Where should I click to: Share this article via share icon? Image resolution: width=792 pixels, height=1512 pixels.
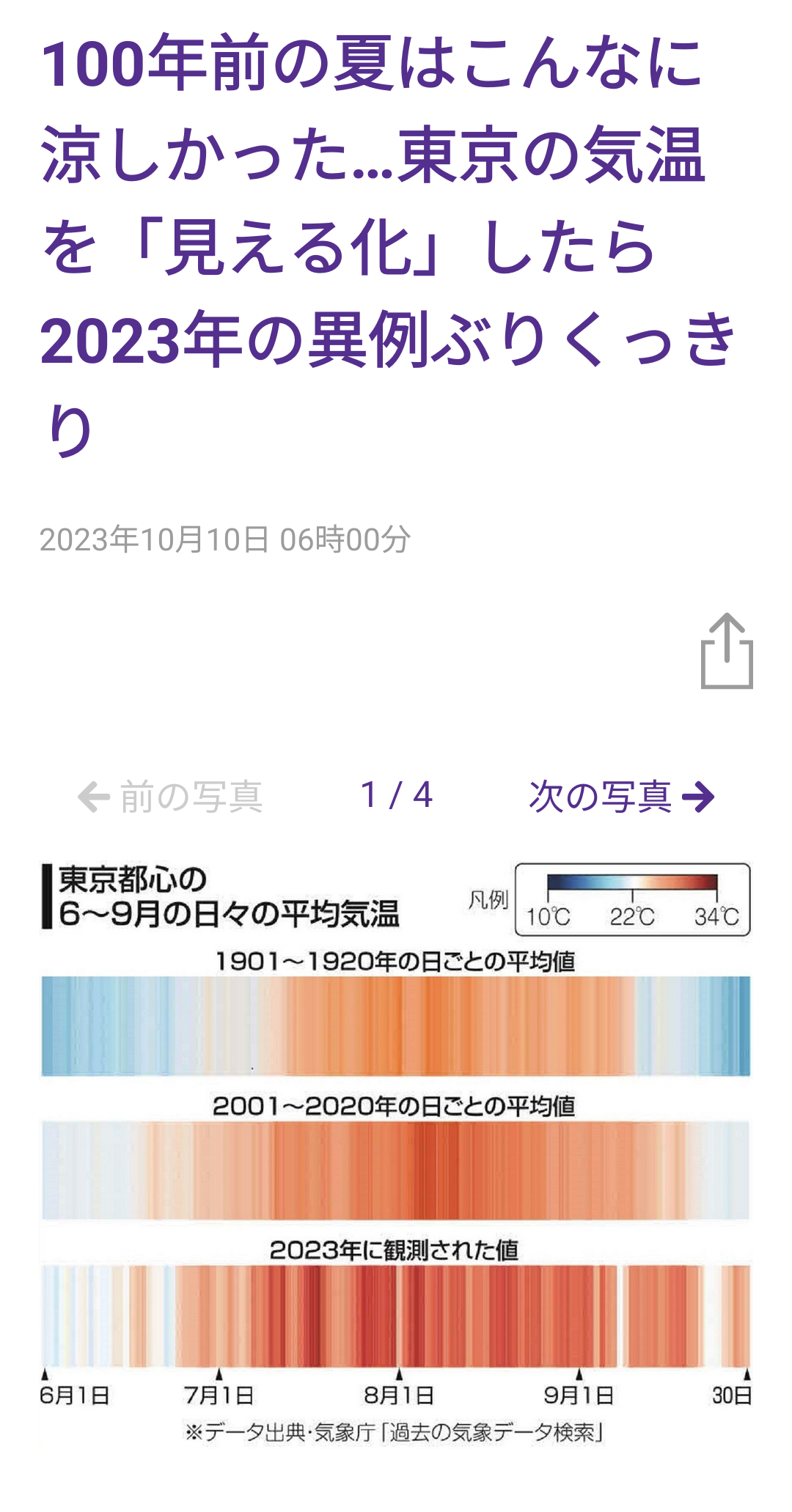[727, 651]
